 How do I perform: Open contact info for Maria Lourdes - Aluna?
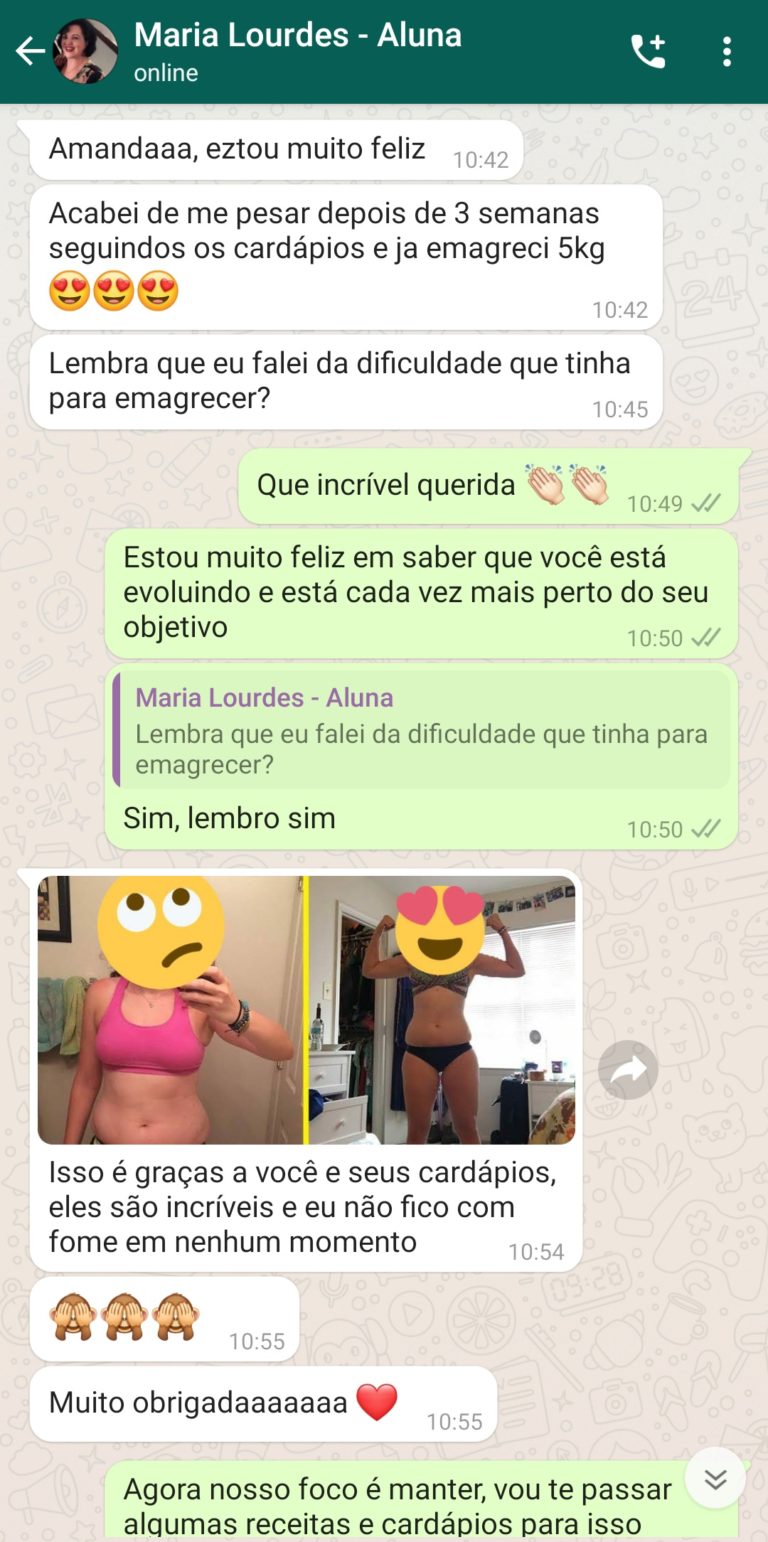click(298, 51)
